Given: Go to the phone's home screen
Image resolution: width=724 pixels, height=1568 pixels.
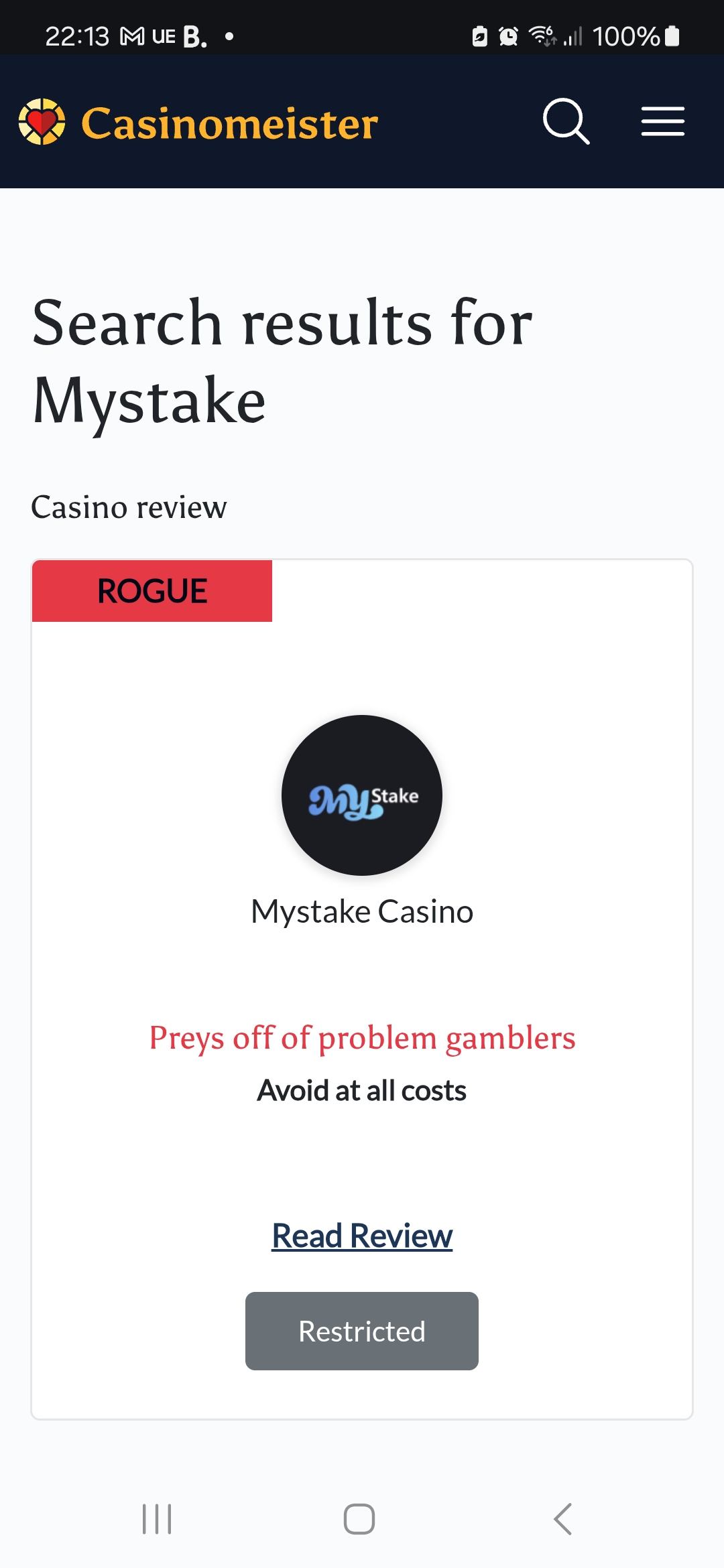Looking at the screenshot, I should [359, 1518].
